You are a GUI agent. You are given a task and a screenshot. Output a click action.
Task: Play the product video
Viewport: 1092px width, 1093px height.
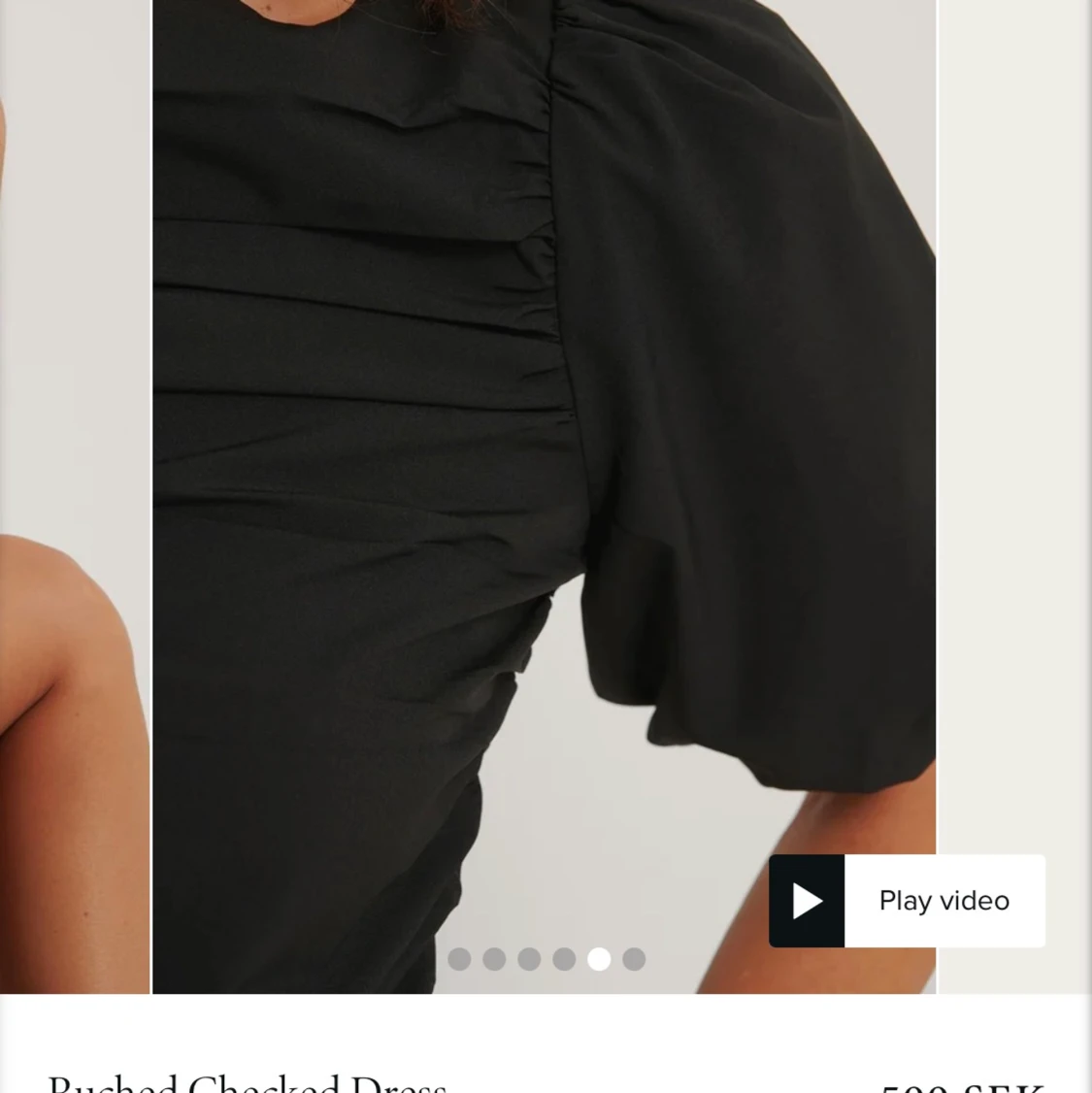click(906, 901)
